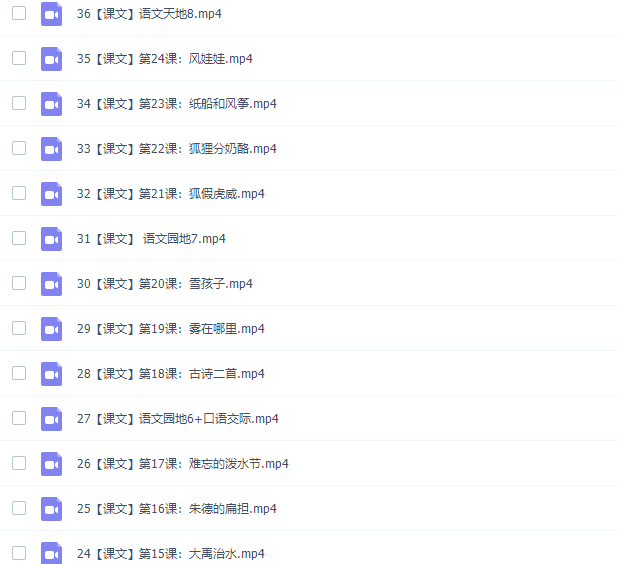Image resolution: width=618 pixels, height=564 pixels.
Task: Play 第19课：雾在哪里.mp4
Action: (x=171, y=329)
